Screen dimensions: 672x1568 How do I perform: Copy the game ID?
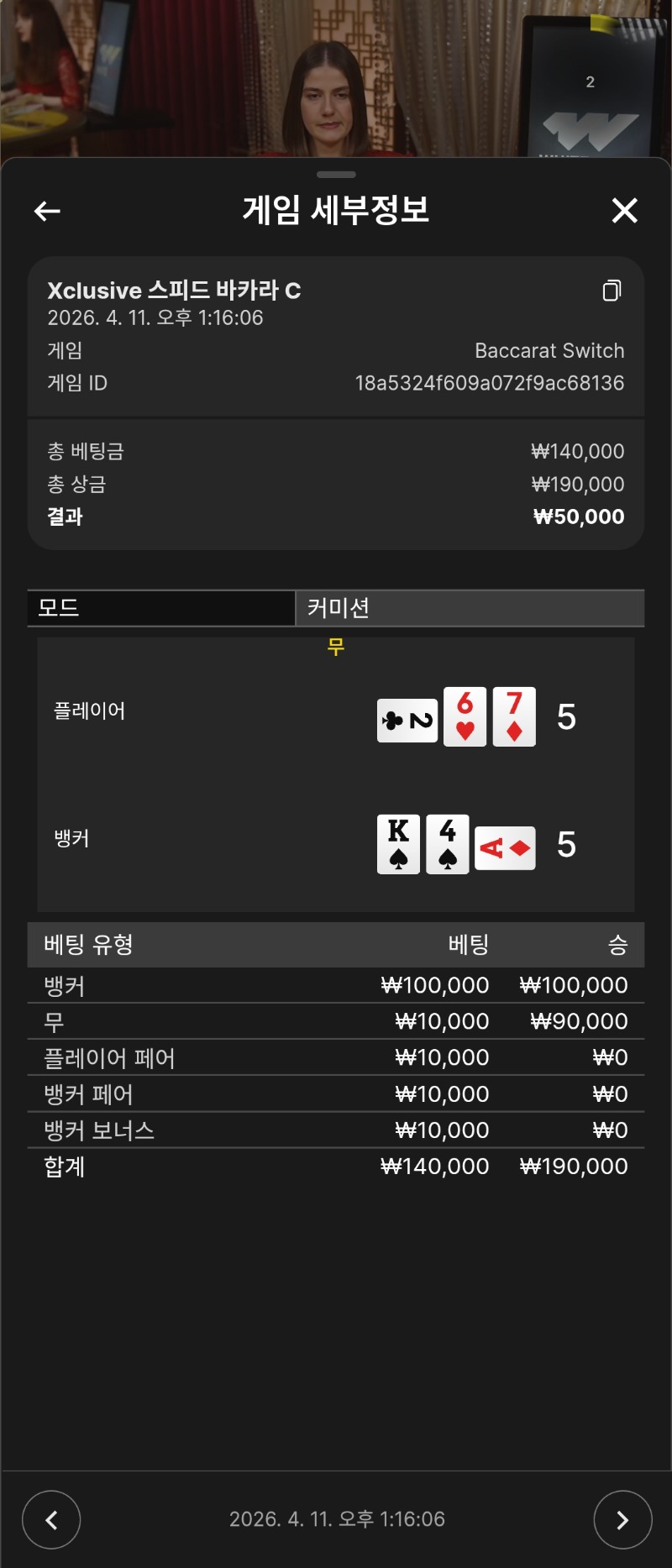click(612, 291)
